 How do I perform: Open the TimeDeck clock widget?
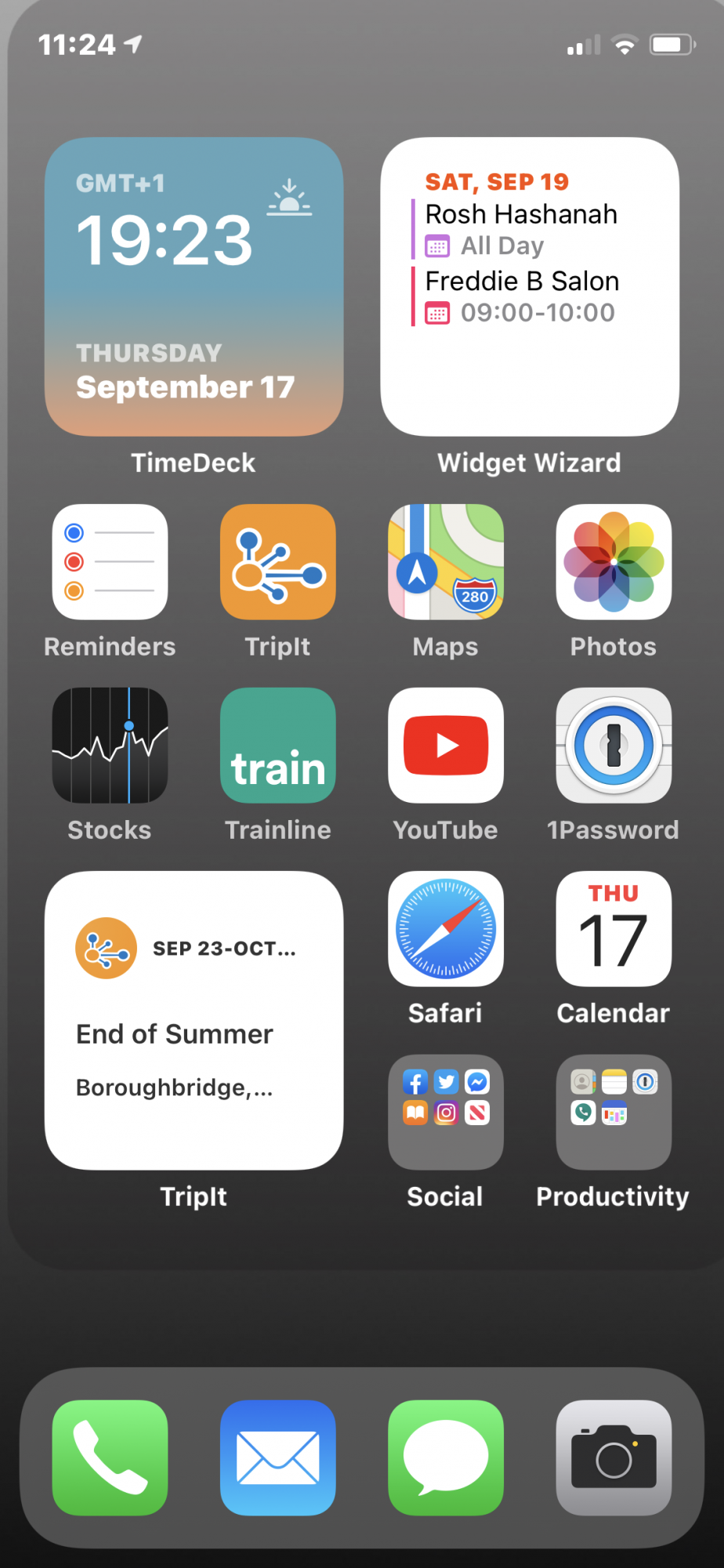point(194,287)
